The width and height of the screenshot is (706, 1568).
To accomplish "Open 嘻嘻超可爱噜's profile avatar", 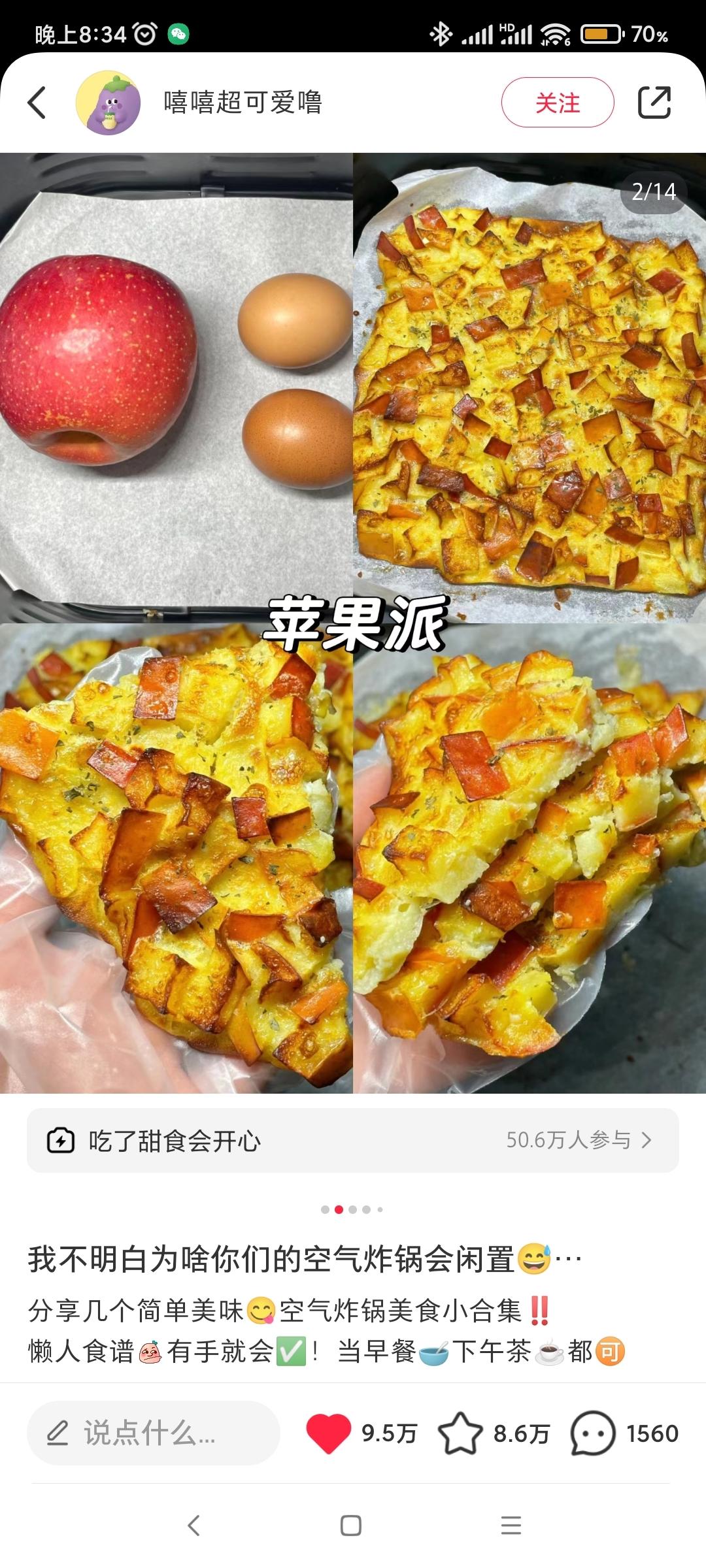I will coord(109,103).
